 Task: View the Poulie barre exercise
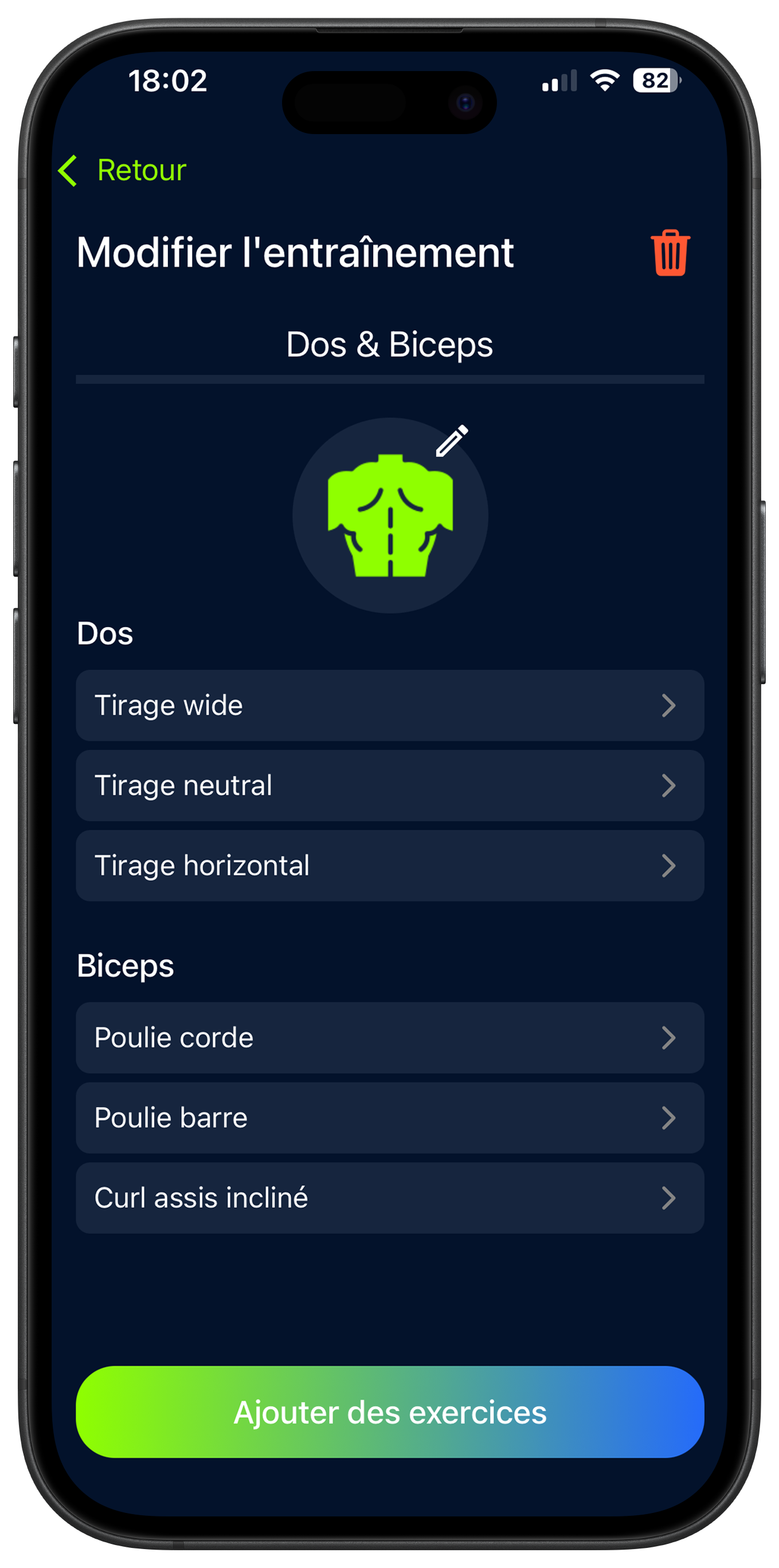click(390, 1118)
